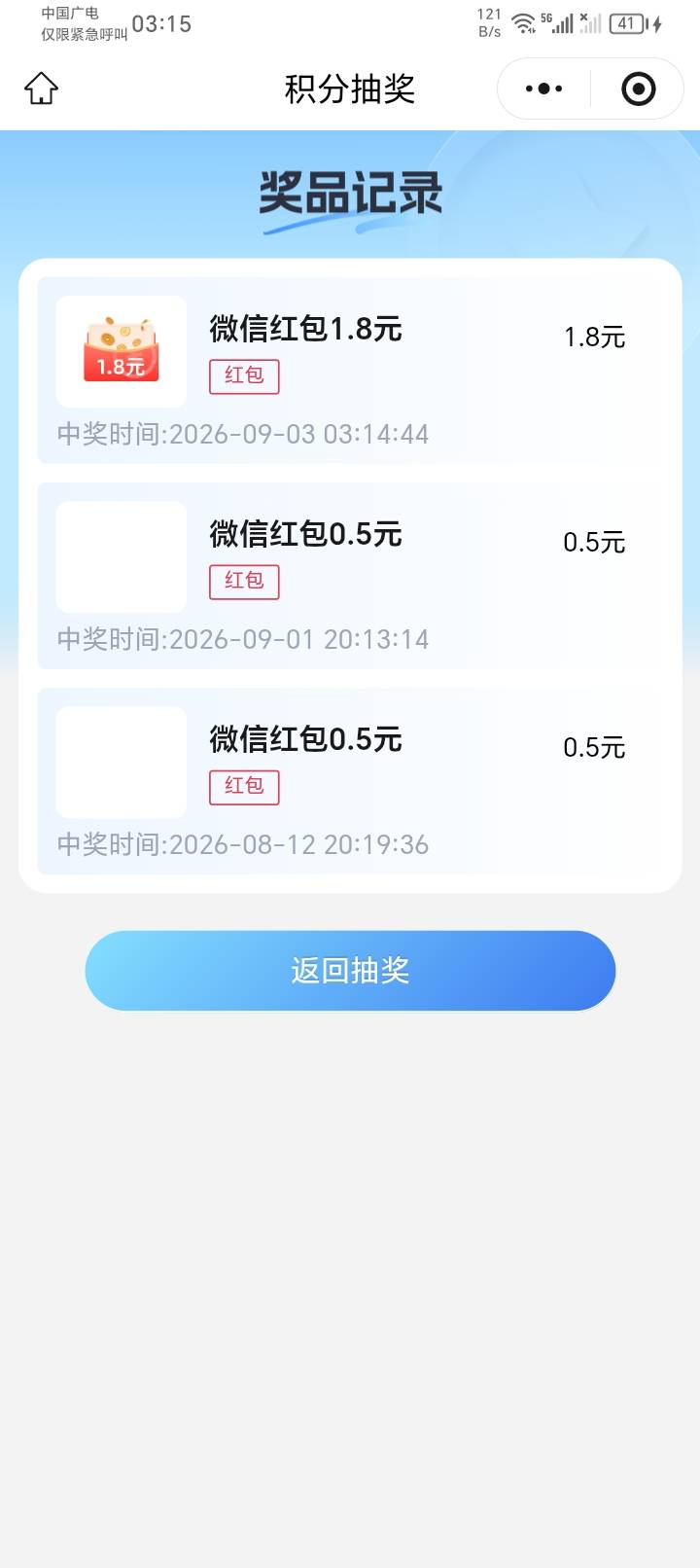Open the prize record dated 2026-08-12
Screen dimensions: 700x1568
[350, 780]
